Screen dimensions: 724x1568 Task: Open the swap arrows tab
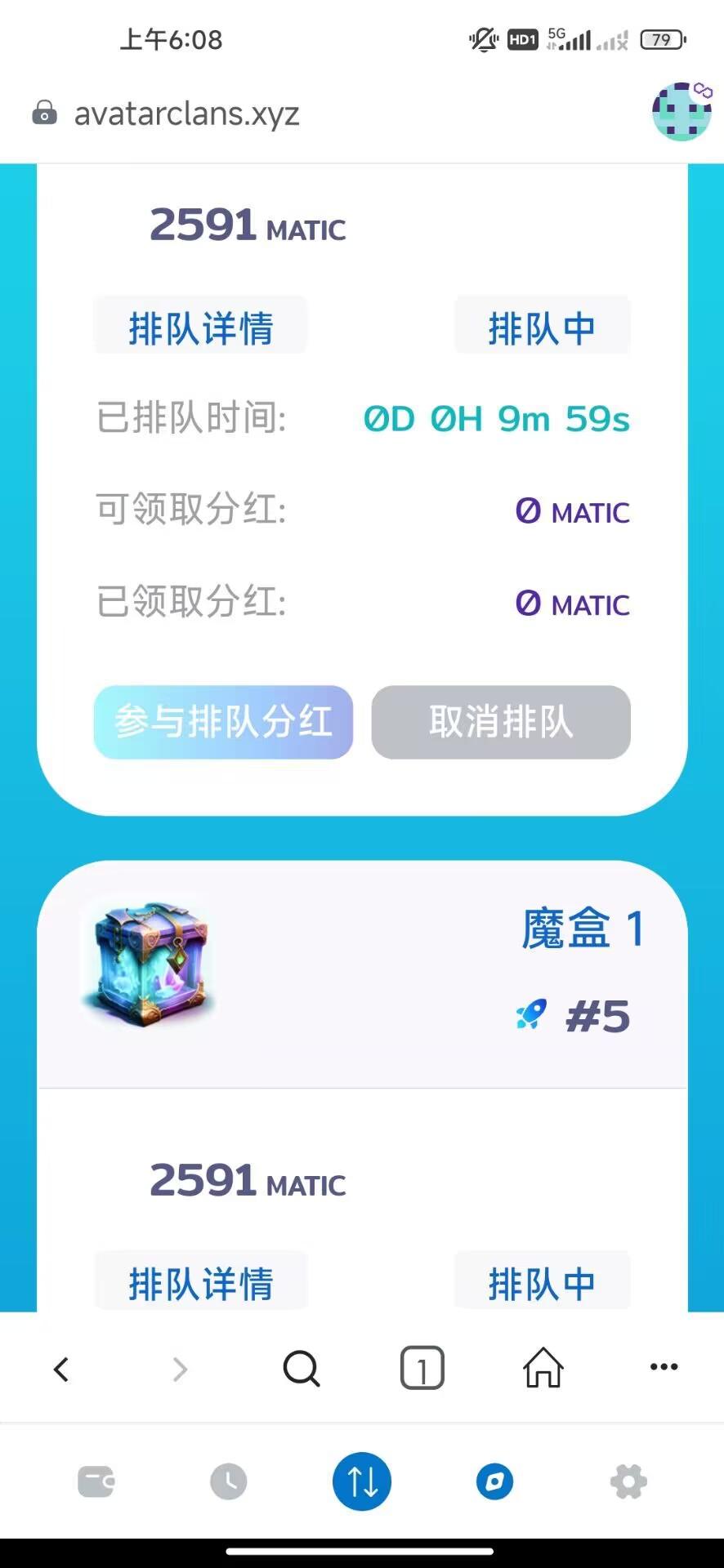362,1481
